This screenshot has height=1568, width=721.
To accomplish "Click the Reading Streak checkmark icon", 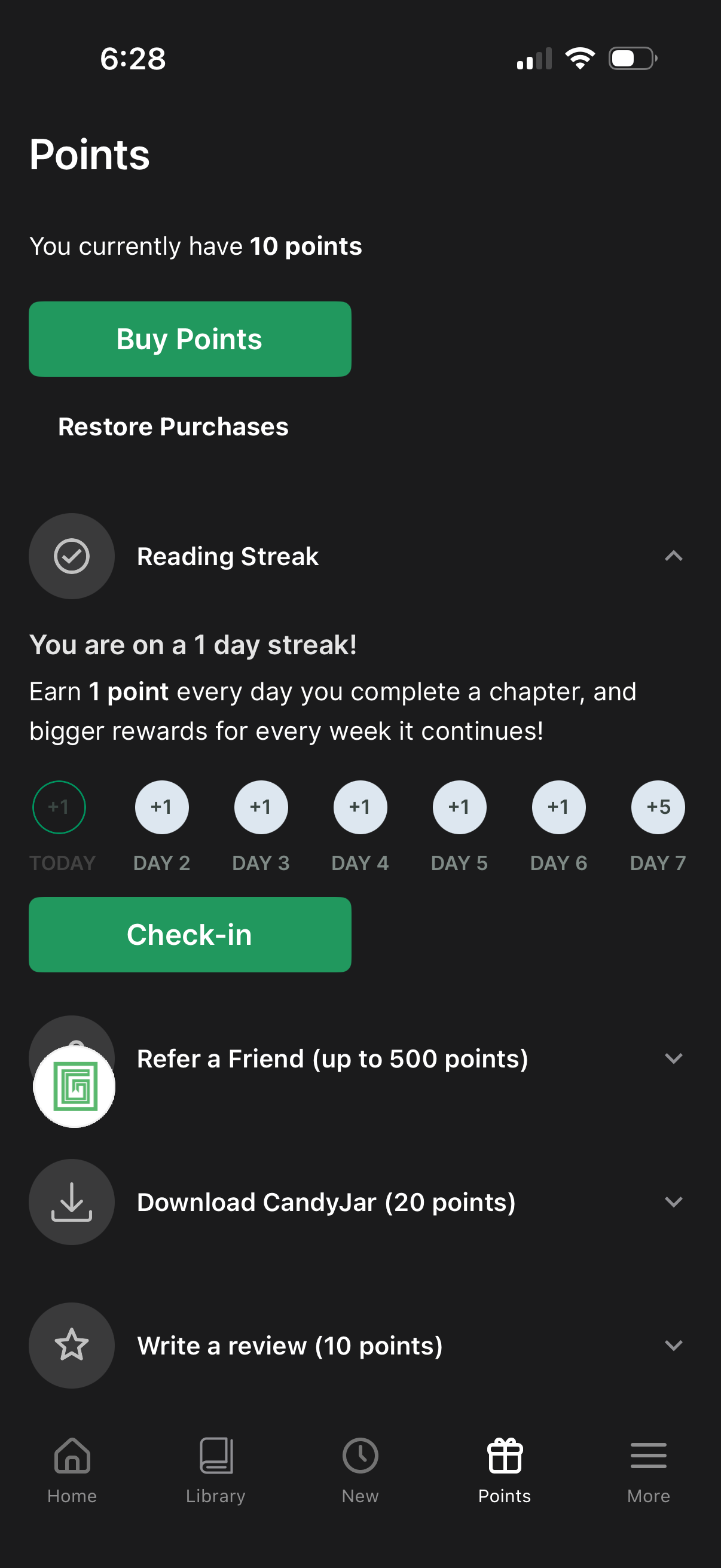I will point(72,556).
